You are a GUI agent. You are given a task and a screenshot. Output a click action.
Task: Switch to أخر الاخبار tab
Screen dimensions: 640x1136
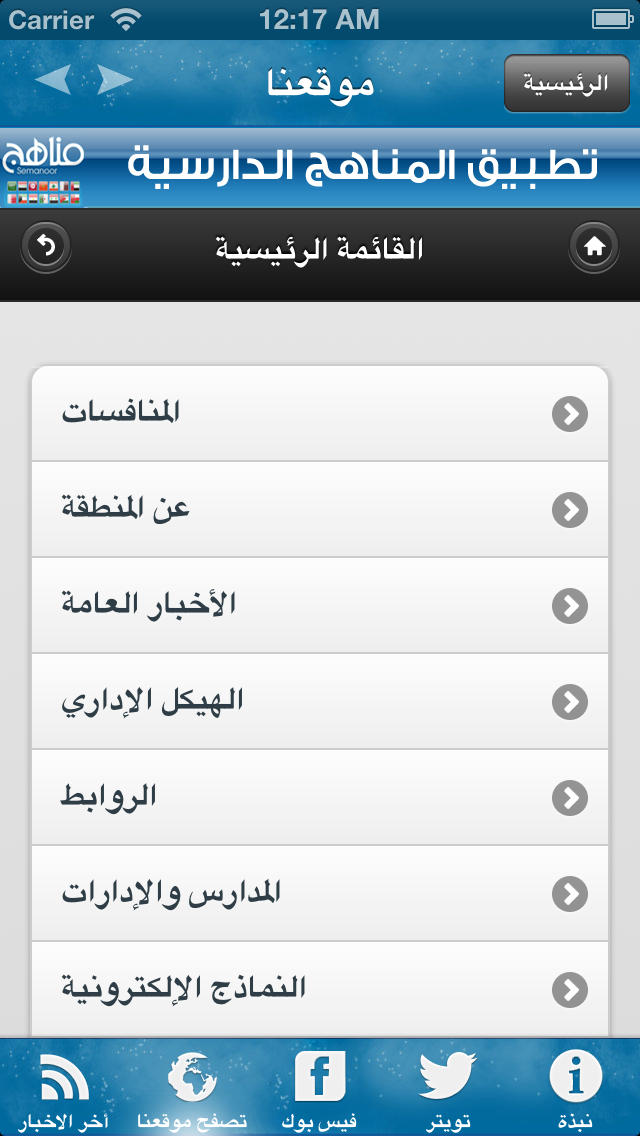click(64, 1088)
